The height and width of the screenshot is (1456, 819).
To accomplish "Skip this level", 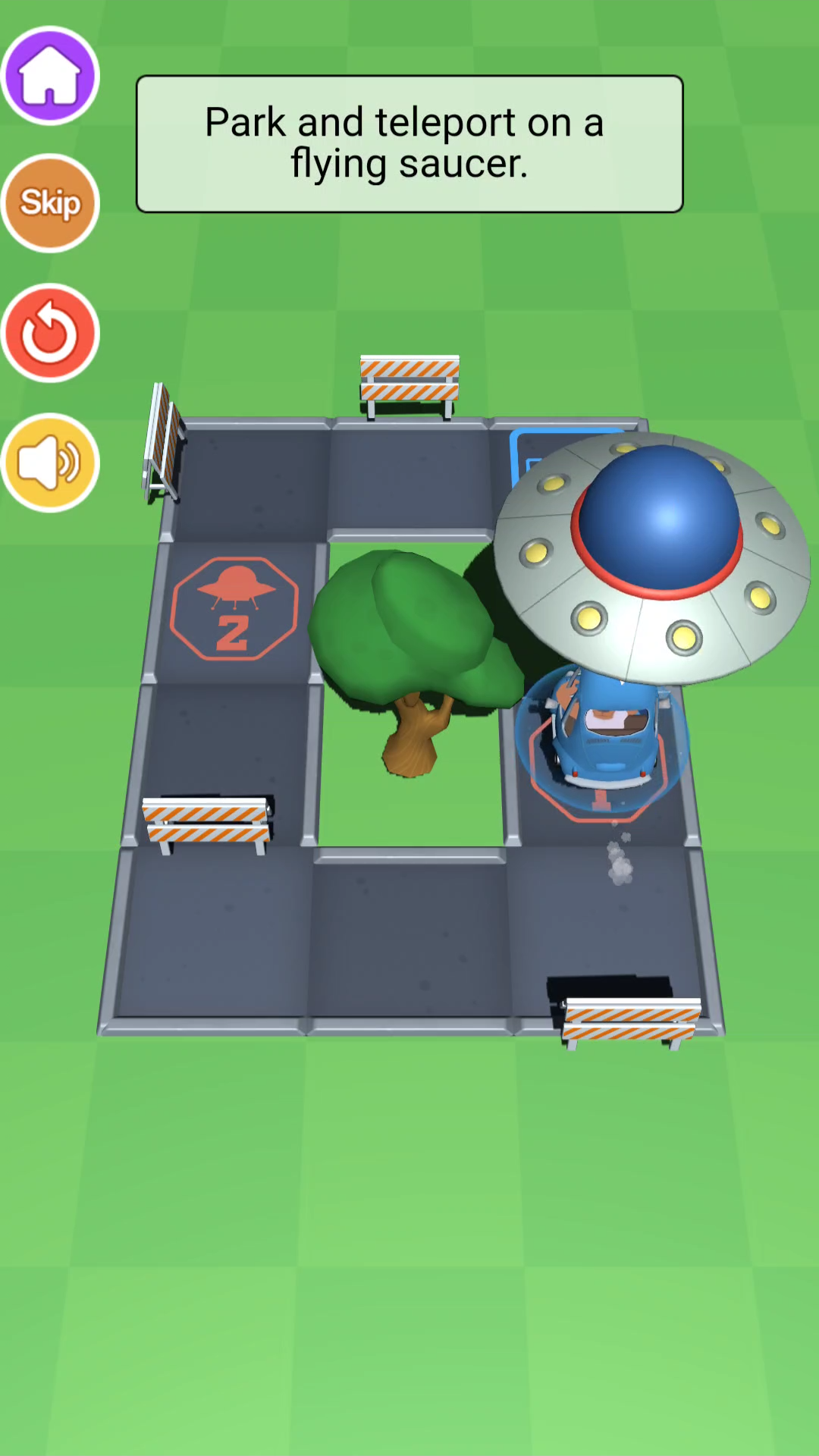I will (50, 203).
